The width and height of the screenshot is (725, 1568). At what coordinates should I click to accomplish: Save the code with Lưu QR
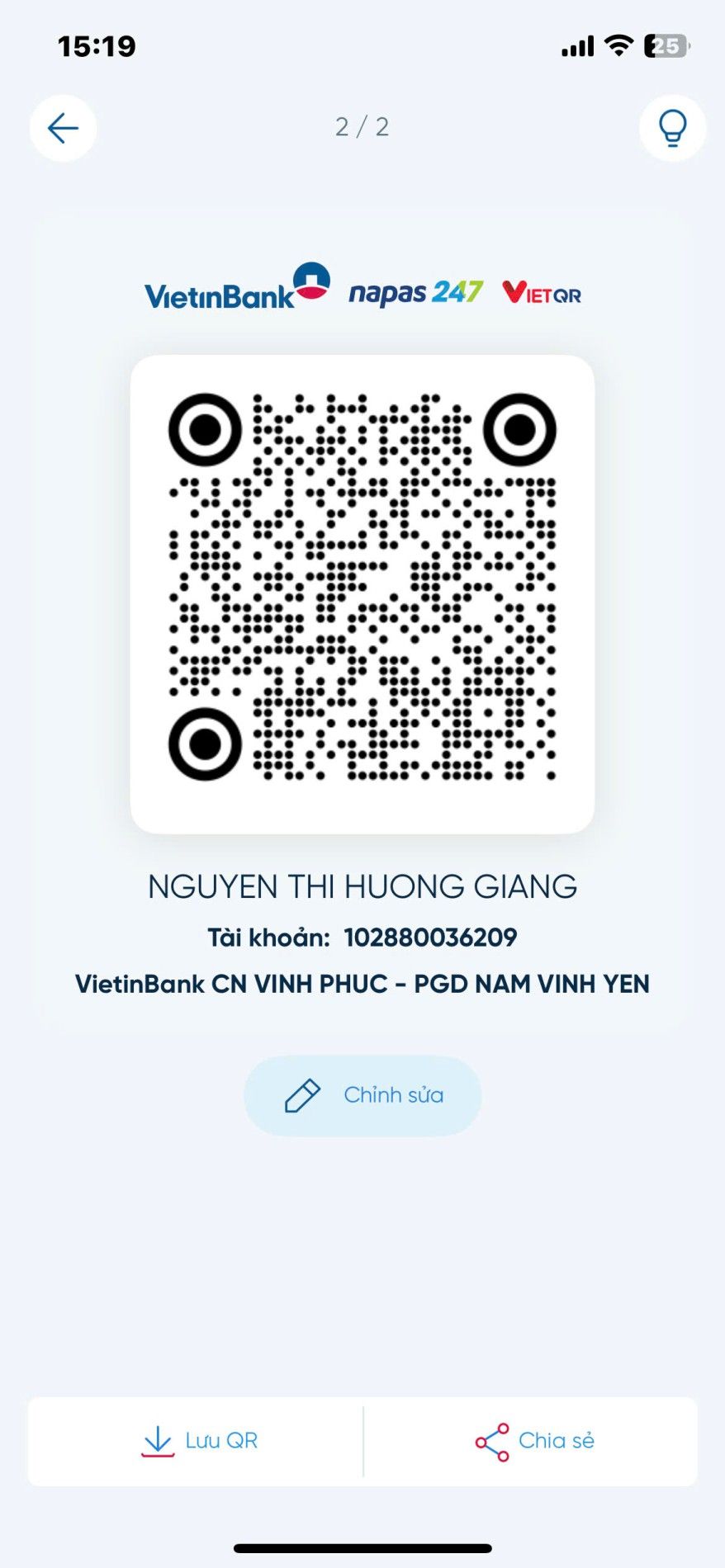[199, 1441]
